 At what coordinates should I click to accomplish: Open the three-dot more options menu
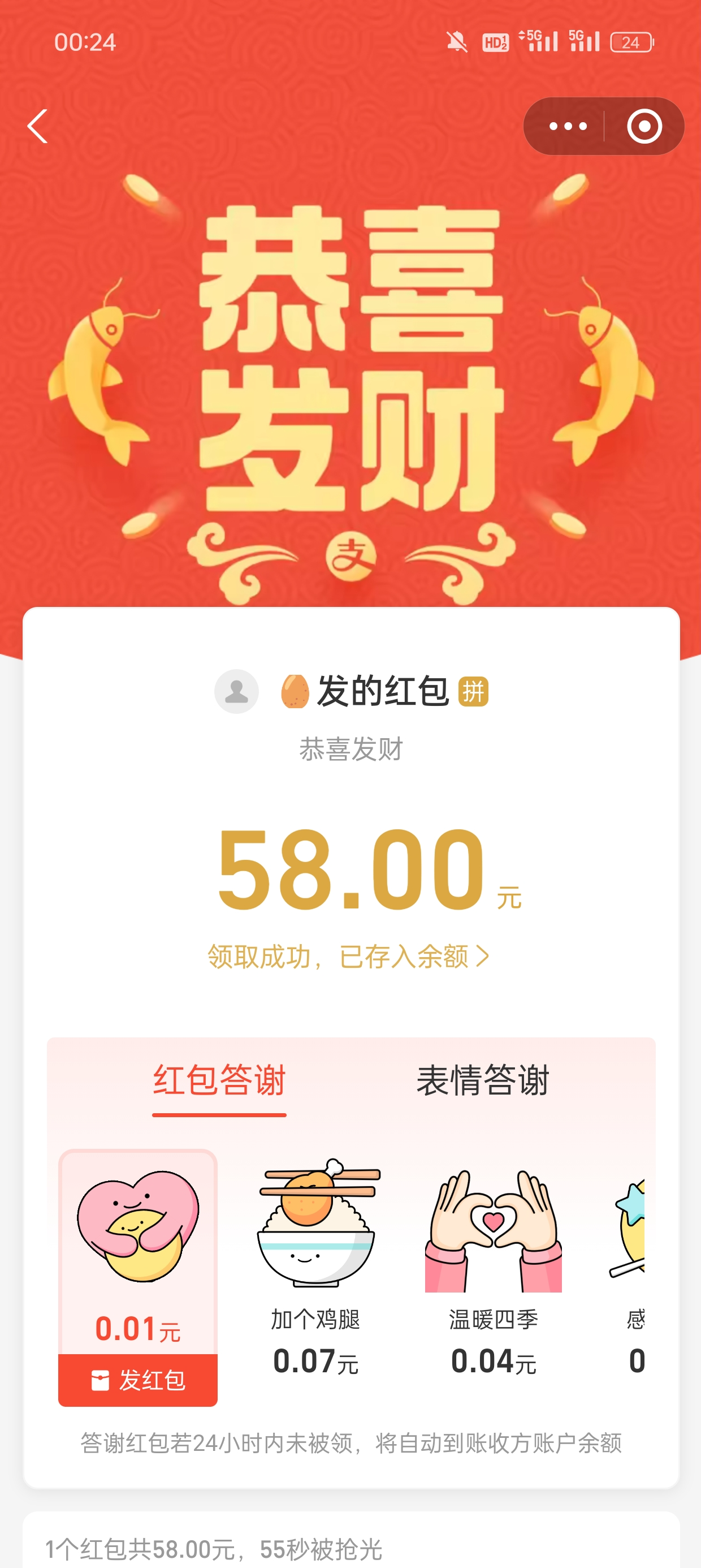(567, 127)
